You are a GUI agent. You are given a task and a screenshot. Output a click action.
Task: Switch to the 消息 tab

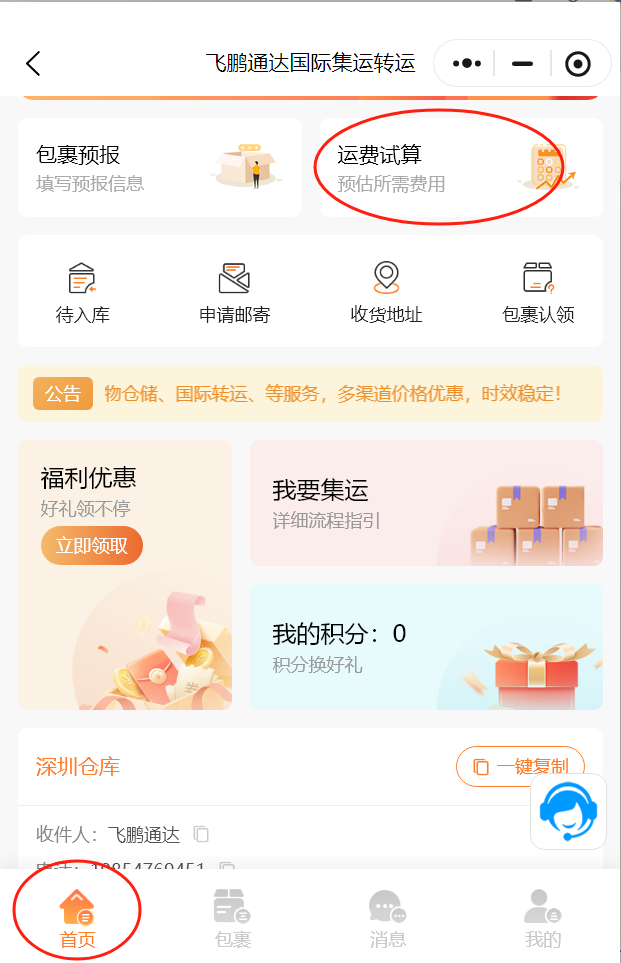pos(388,918)
